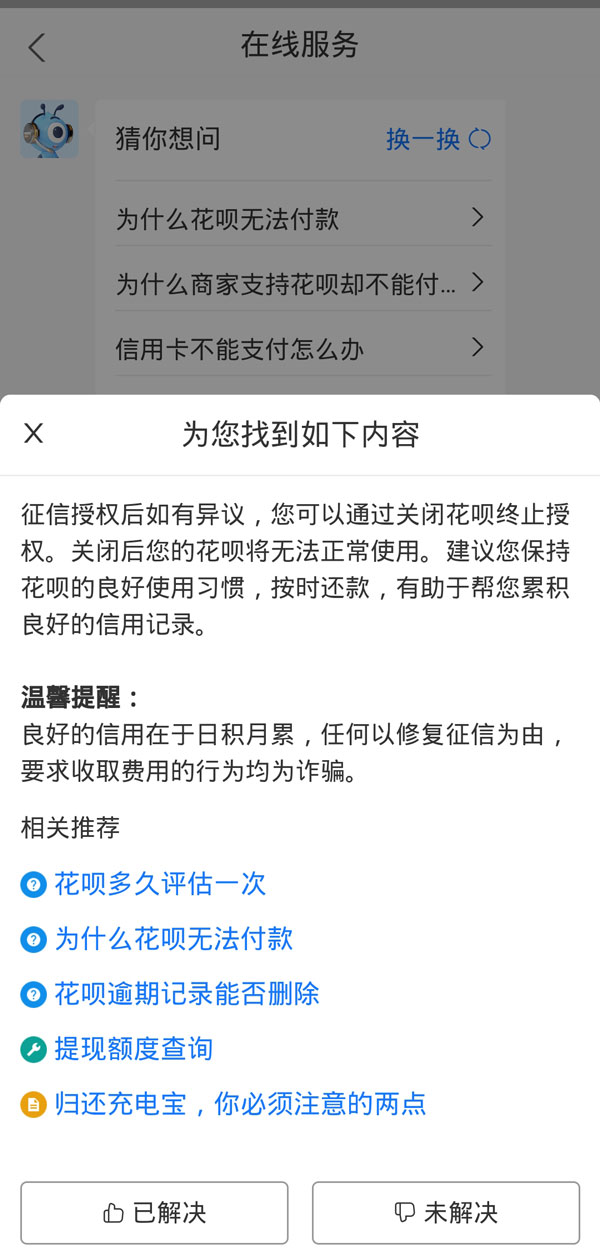The width and height of the screenshot is (600, 1251).
Task: Open 提现额度查询 tool link
Action: tap(133, 1049)
